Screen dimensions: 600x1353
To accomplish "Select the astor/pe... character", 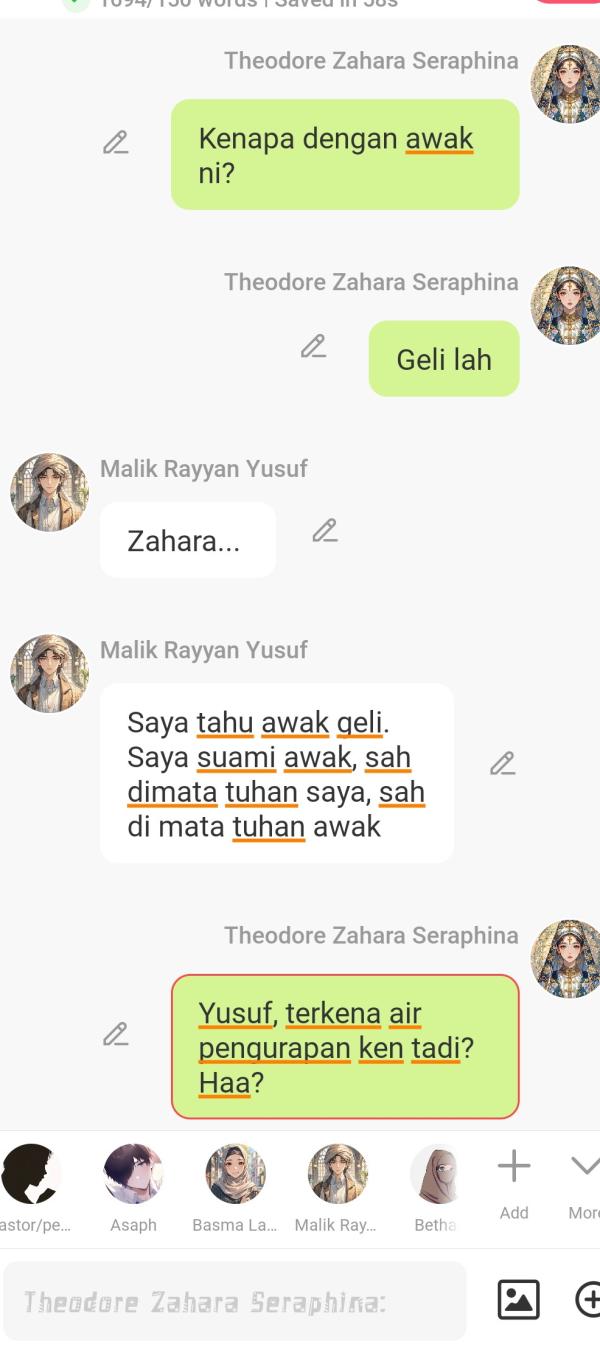I will point(32,1174).
